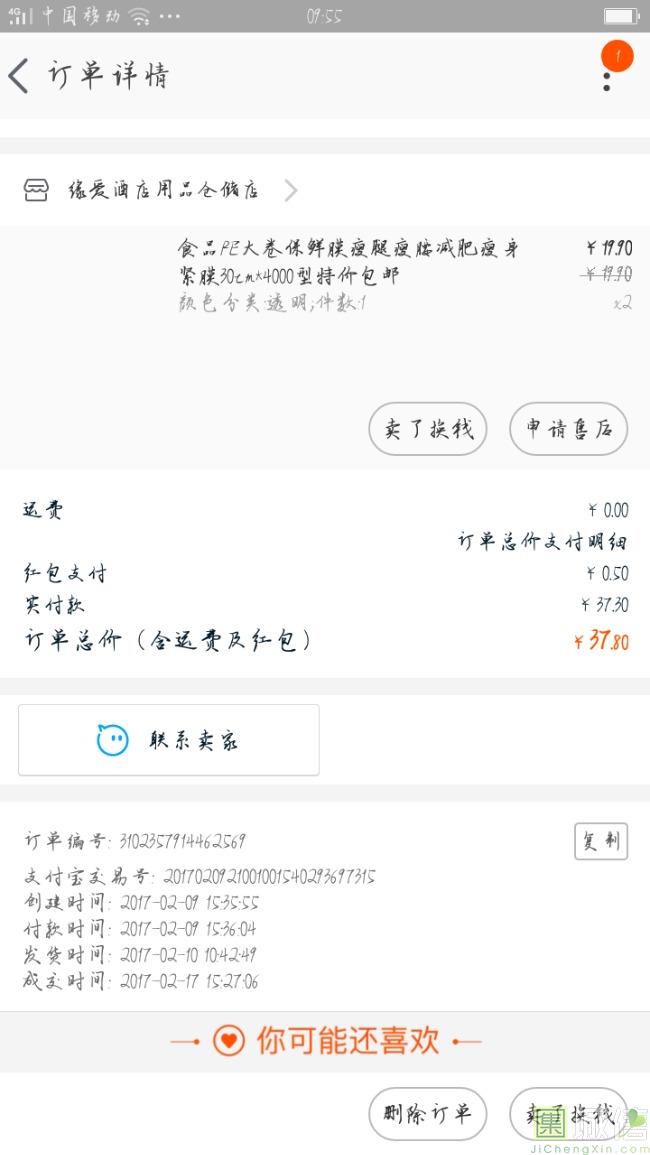Screen dimensions: 650x1155
Task: Tap 卖了换钱 in the bottom bar
Action: tap(567, 1113)
